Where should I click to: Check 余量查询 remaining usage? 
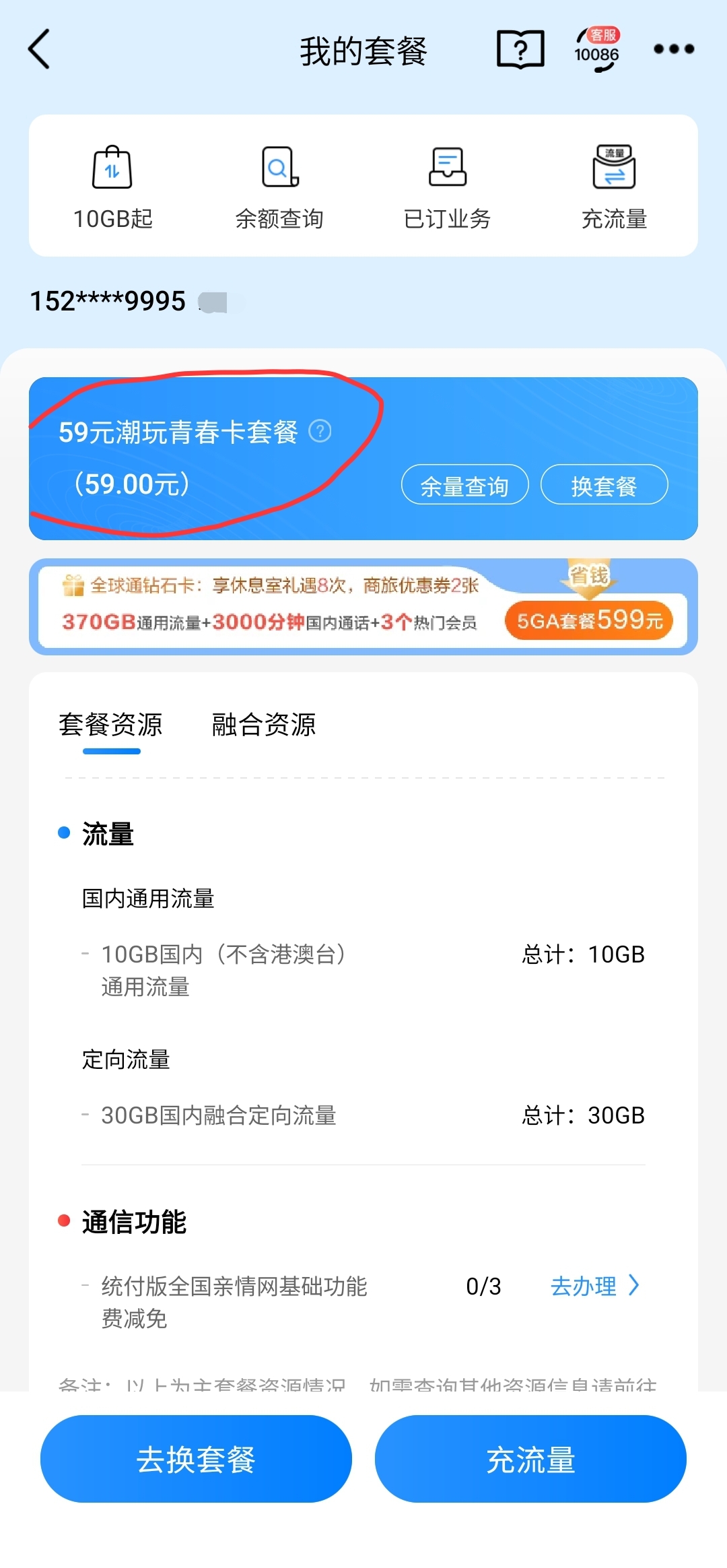pyautogui.click(x=464, y=485)
